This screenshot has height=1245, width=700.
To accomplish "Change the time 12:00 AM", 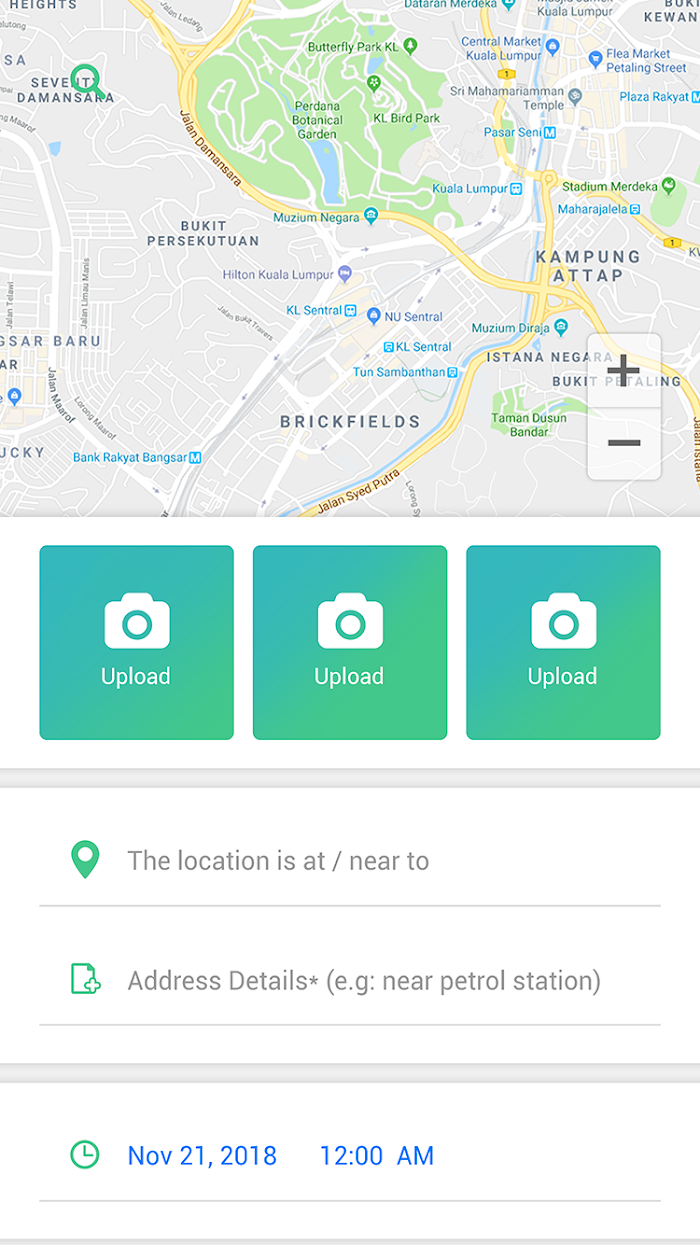I will pyautogui.click(x=377, y=1156).
